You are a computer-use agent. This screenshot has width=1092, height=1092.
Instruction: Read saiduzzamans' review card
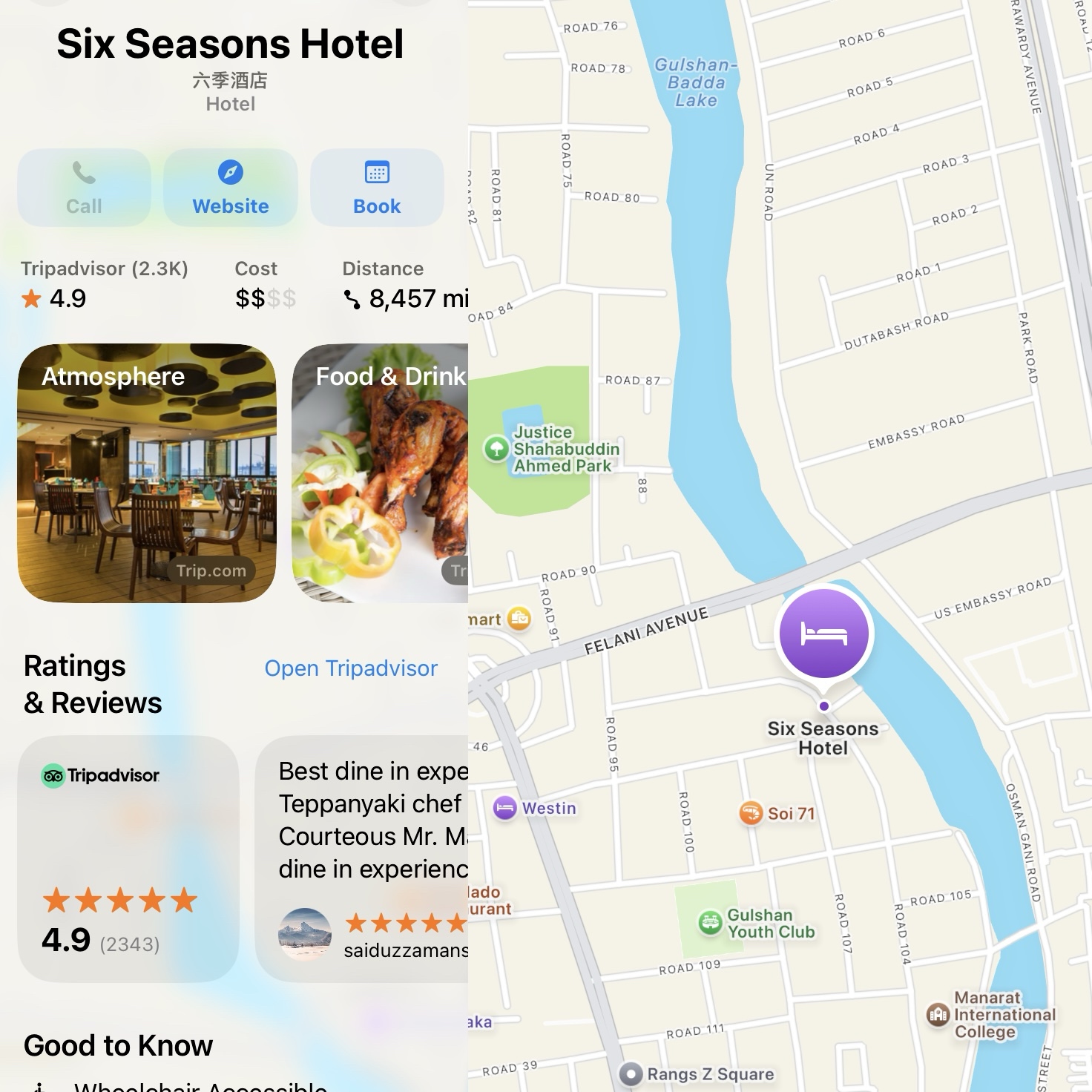364,858
